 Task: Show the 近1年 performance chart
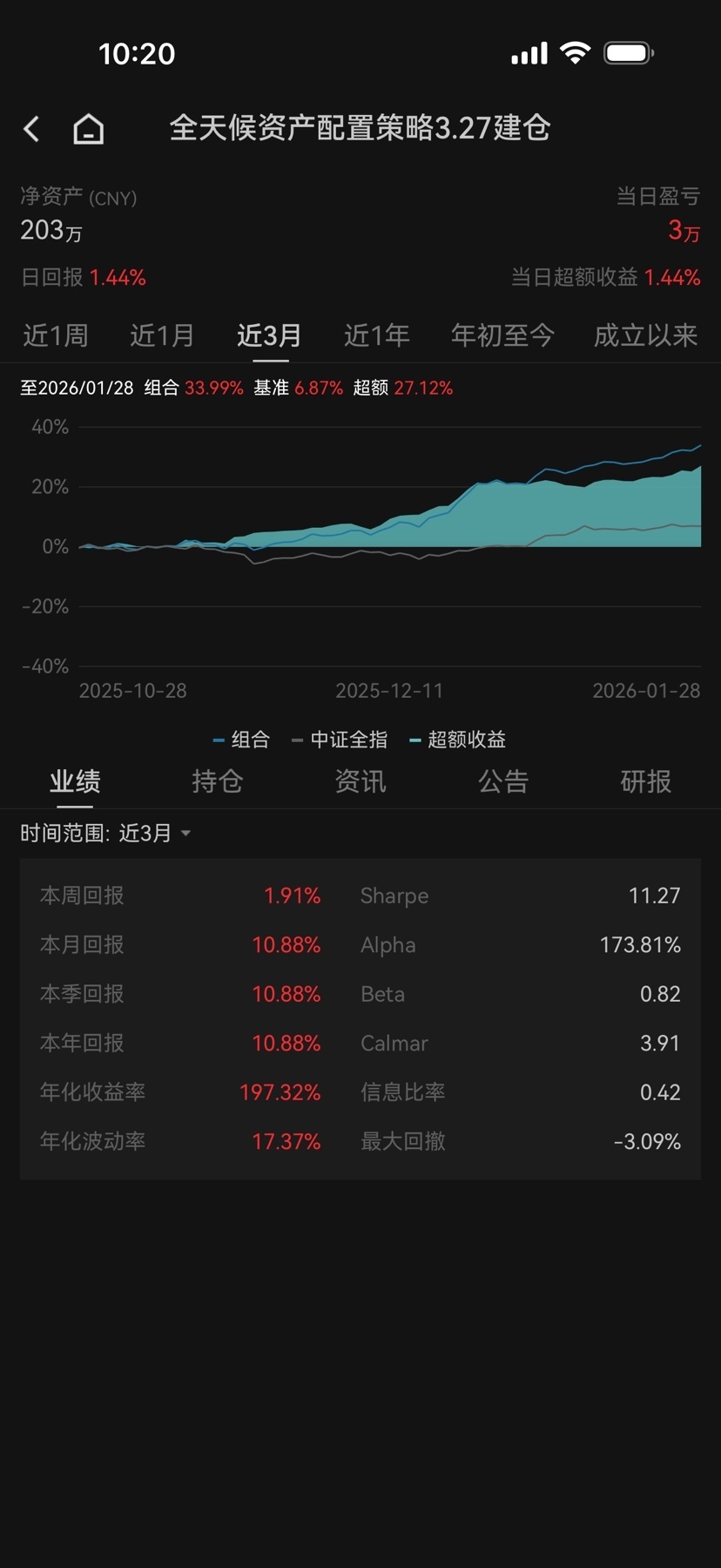[376, 335]
